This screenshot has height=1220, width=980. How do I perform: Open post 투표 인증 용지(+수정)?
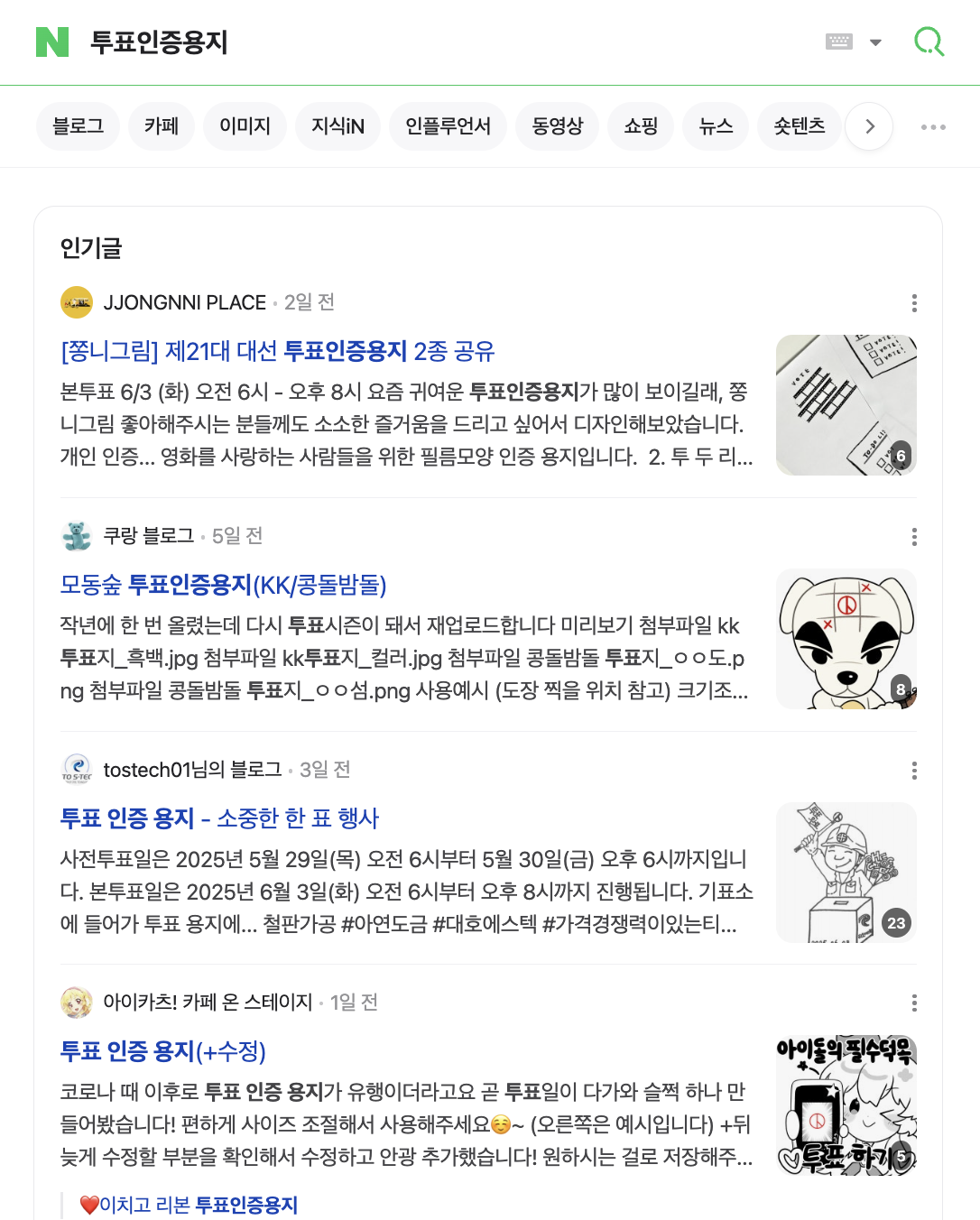tap(162, 1051)
